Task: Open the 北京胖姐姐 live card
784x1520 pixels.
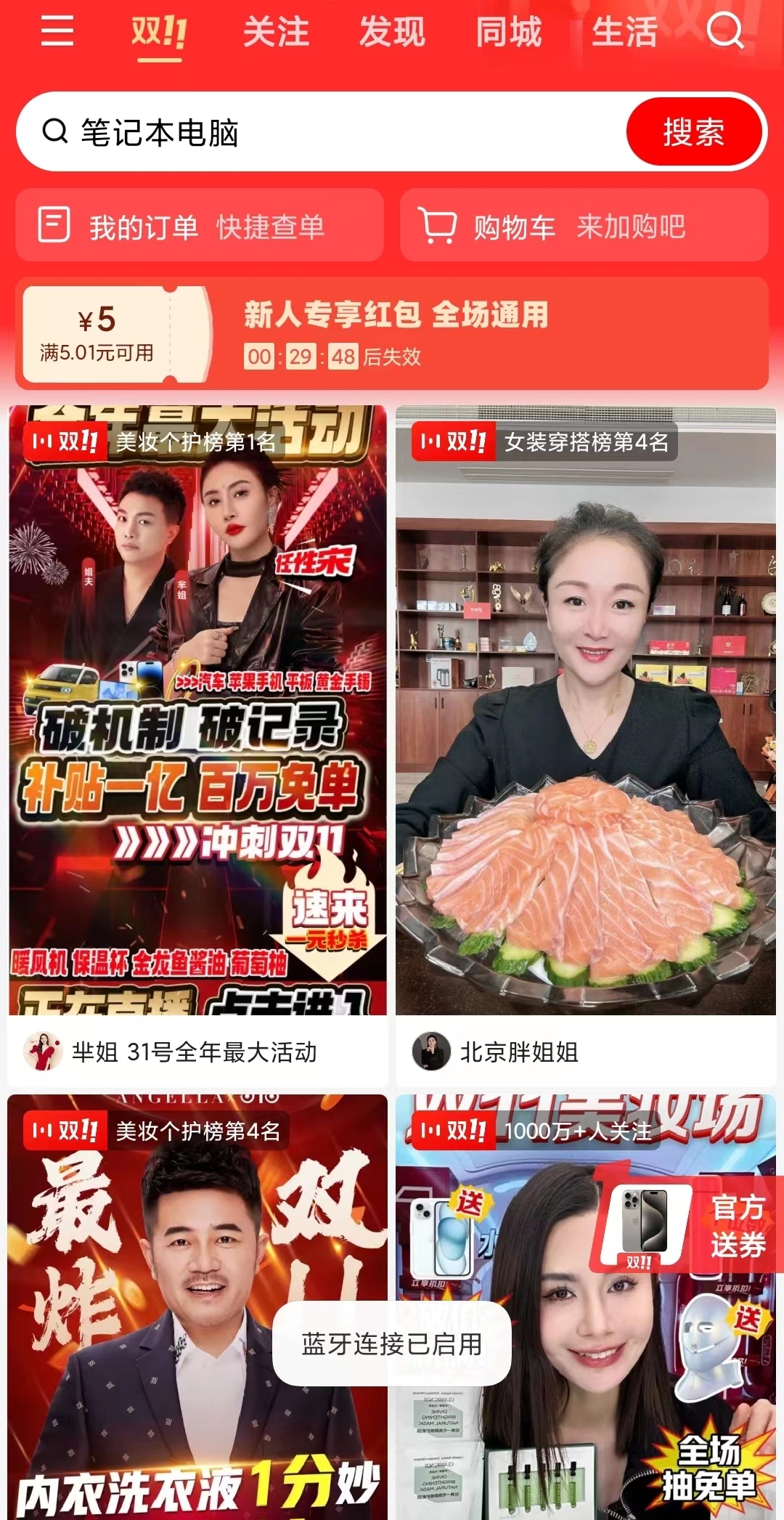Action: (585, 726)
